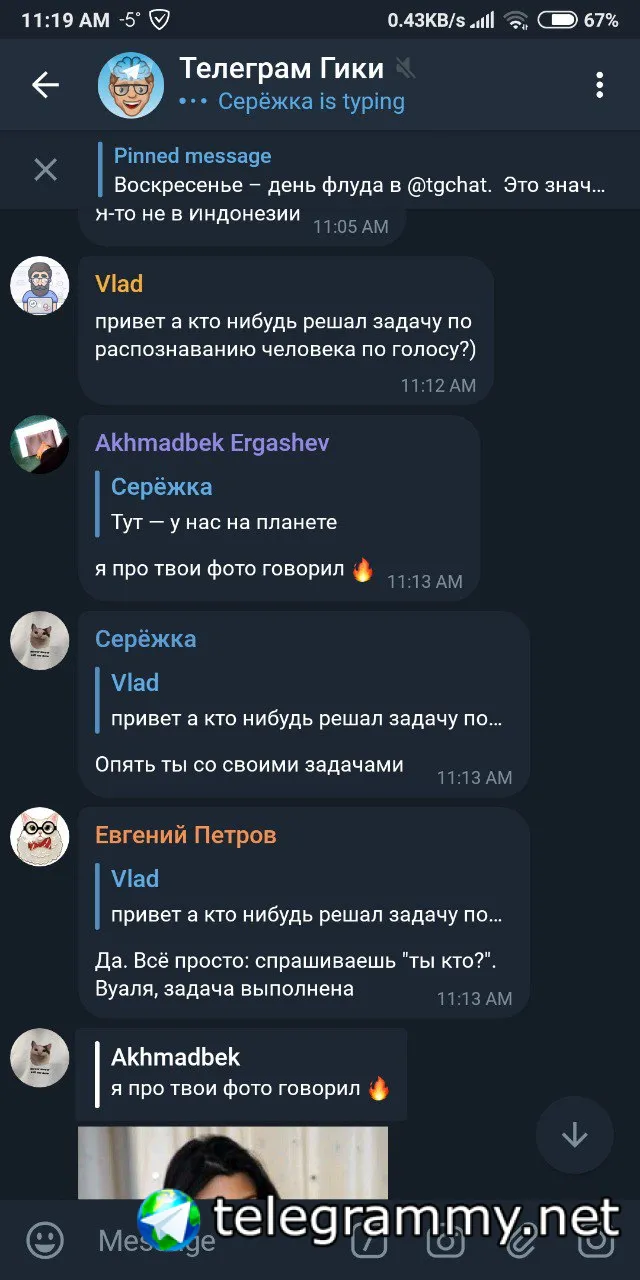Tap the paperclip attach icon
Image resolution: width=640 pixels, height=1280 pixels.
(521, 1241)
